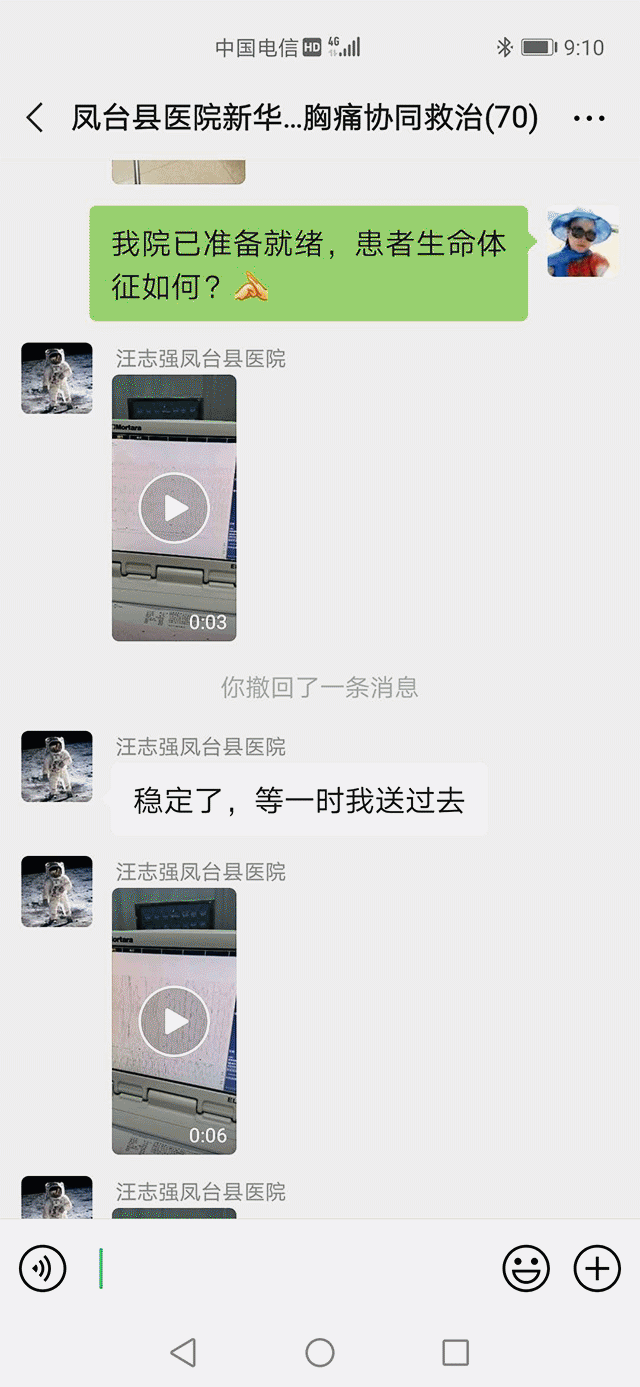Switch to voice message input

[43, 1269]
